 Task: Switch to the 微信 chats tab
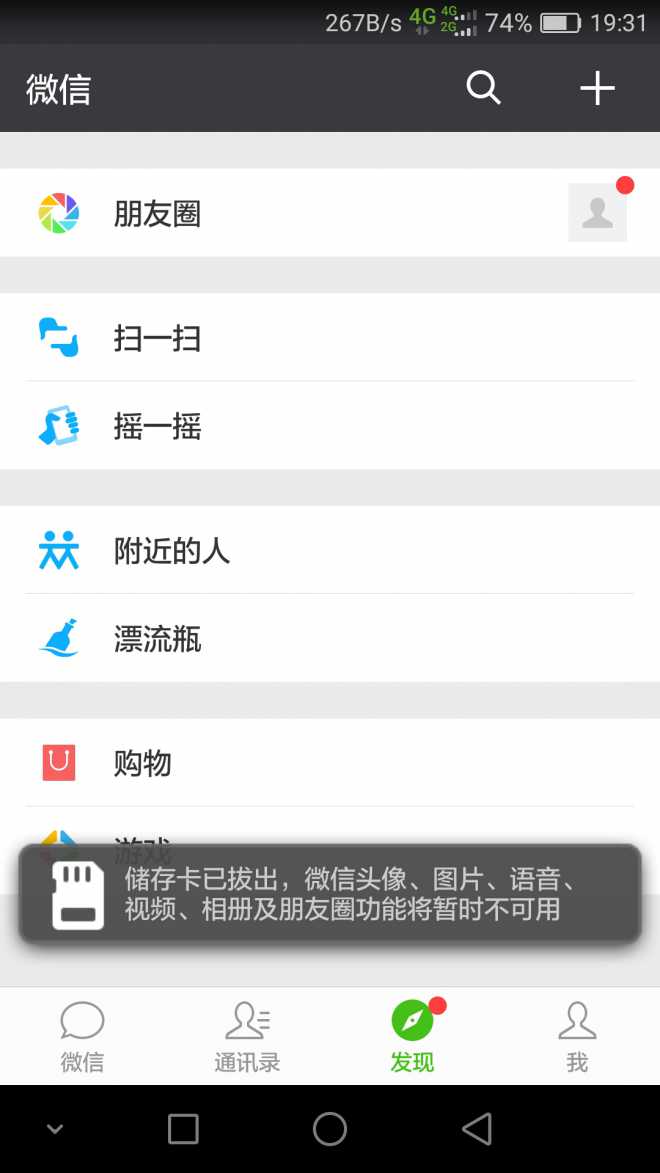82,1036
